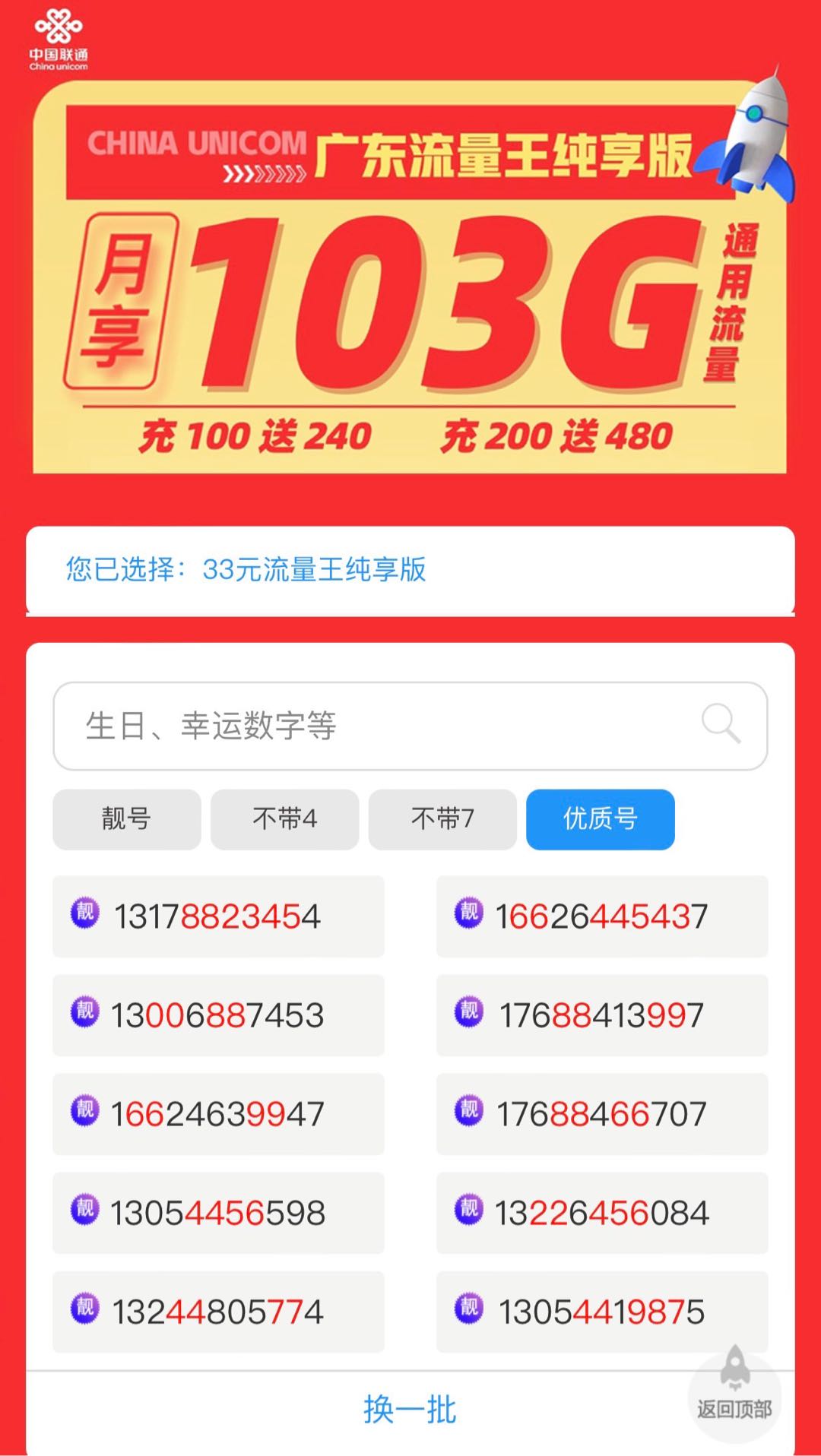Image resolution: width=821 pixels, height=1456 pixels.
Task: Pick number 13006887453
Action: (x=218, y=1015)
